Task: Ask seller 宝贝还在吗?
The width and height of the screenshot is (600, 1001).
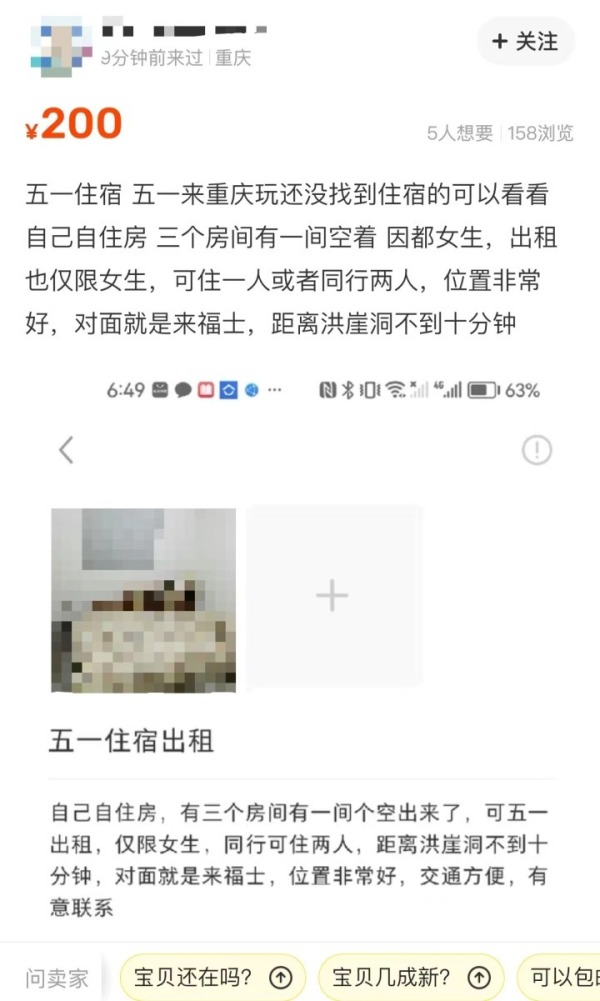Action: pos(212,977)
